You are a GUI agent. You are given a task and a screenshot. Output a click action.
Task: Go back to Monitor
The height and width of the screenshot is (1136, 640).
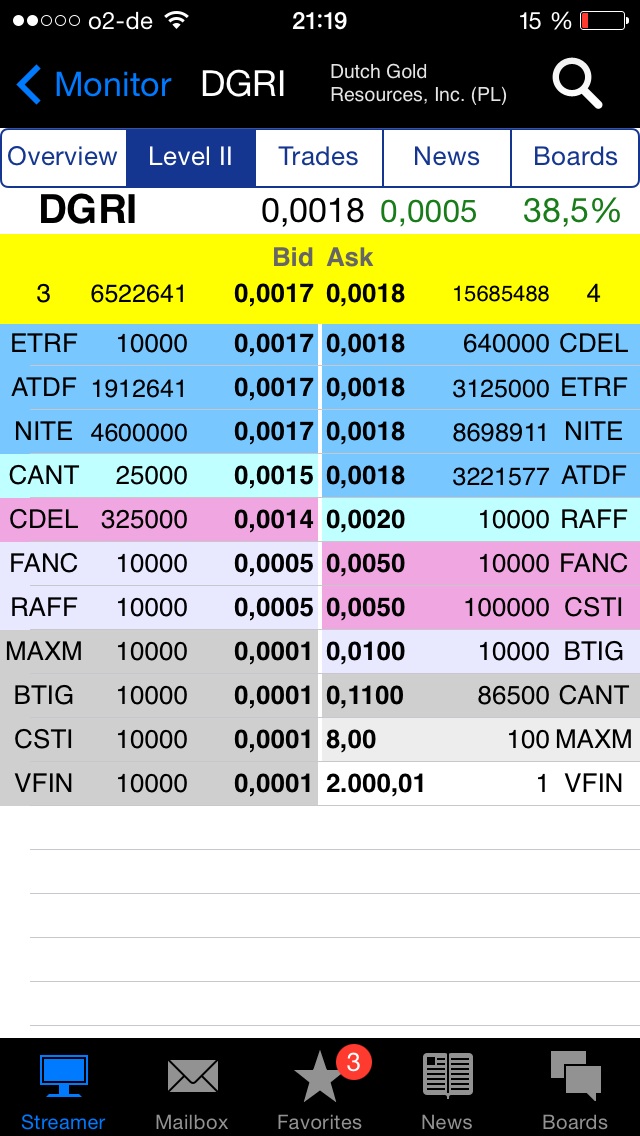(x=94, y=85)
